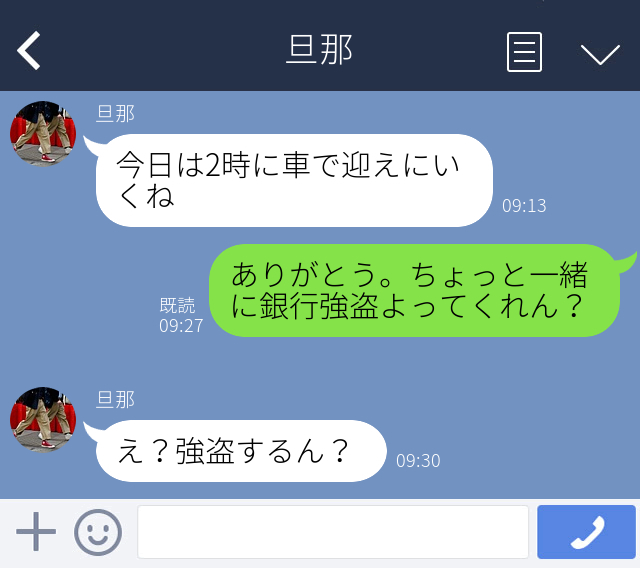Screen dimensions: 640x568
Task: Open 旦那's avatar beside the 09:13 message
Action: [x=43, y=133]
